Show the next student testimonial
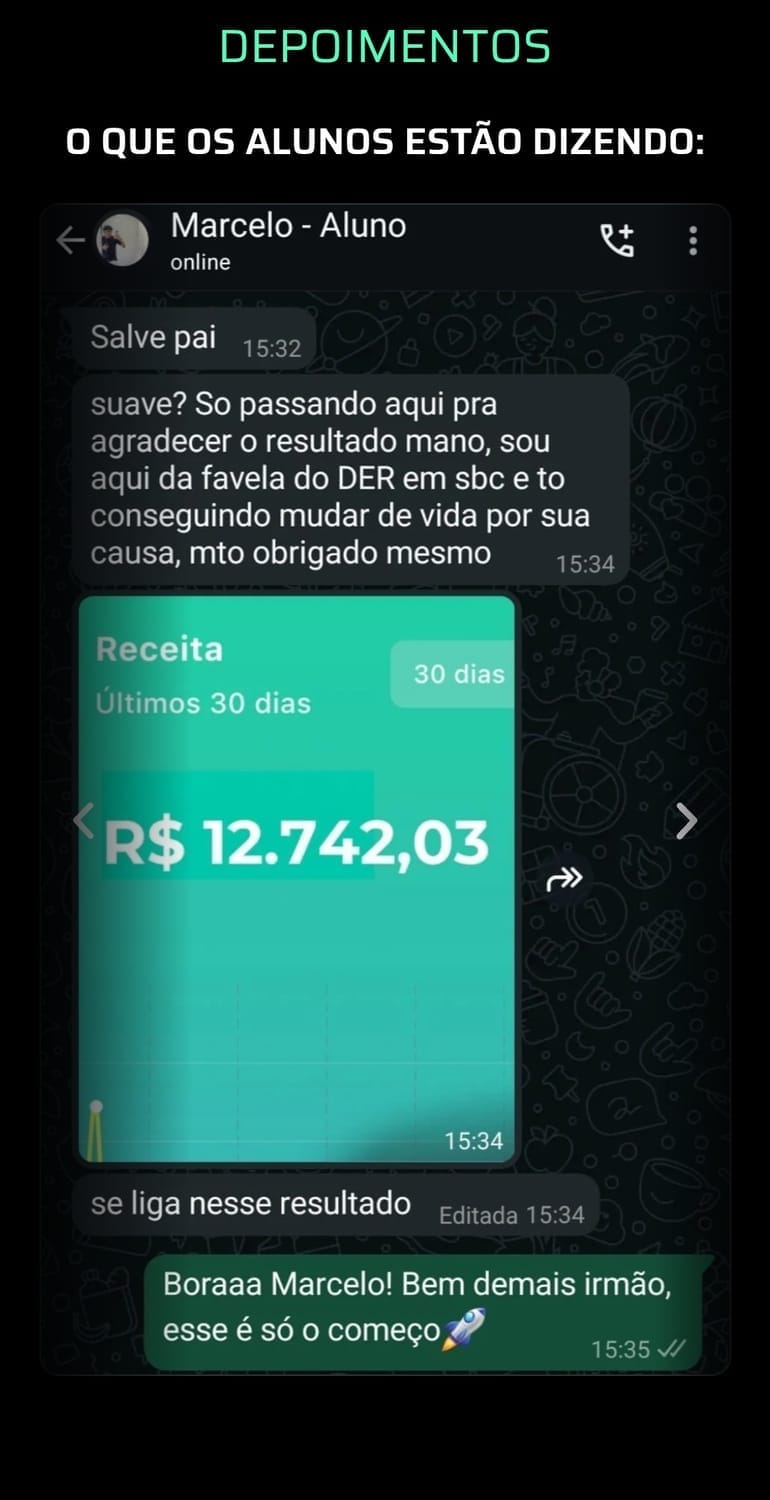 click(x=686, y=820)
